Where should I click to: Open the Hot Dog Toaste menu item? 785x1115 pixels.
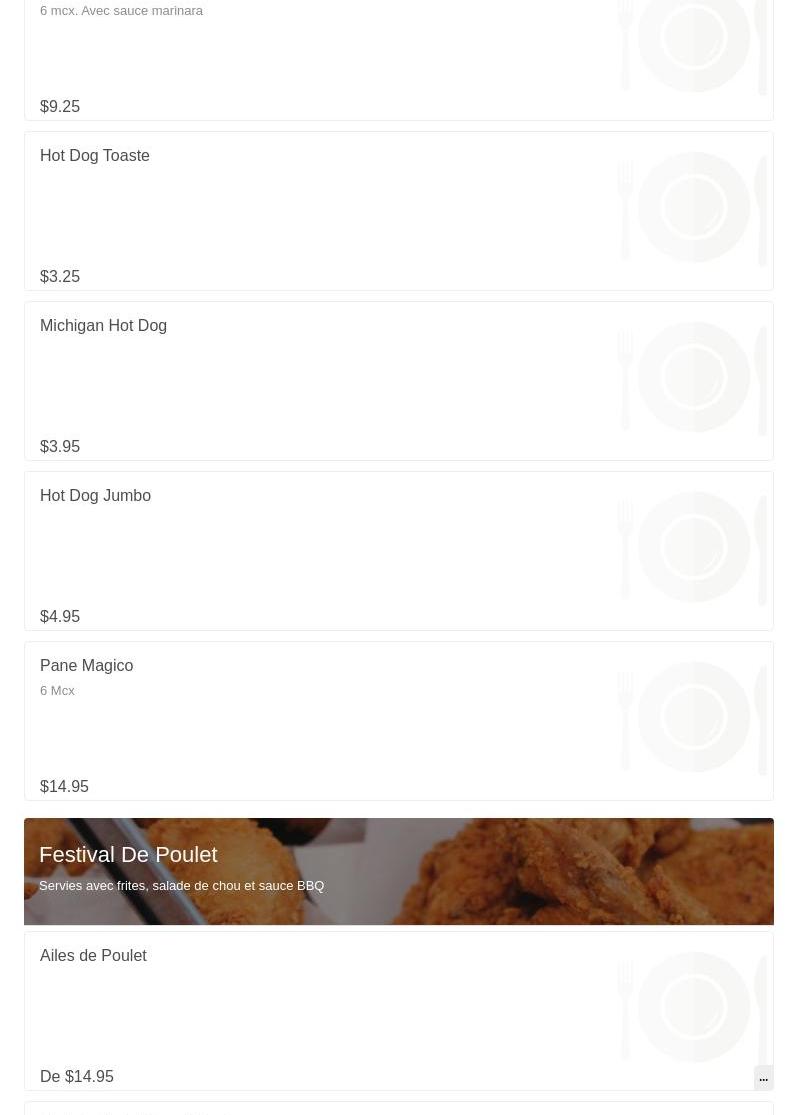pyautogui.click(x=398, y=211)
